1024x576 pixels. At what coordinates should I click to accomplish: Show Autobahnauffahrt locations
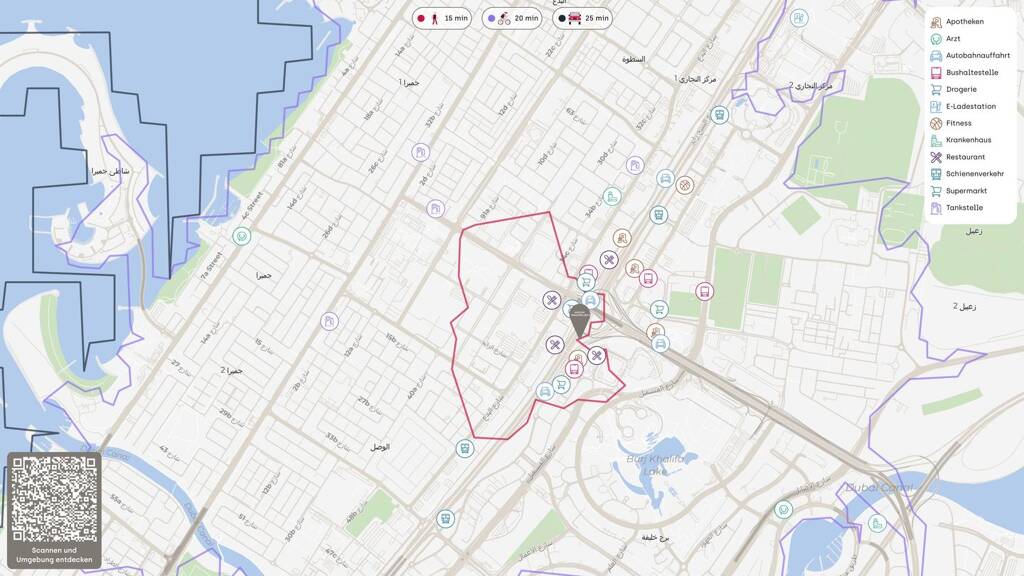click(977, 55)
